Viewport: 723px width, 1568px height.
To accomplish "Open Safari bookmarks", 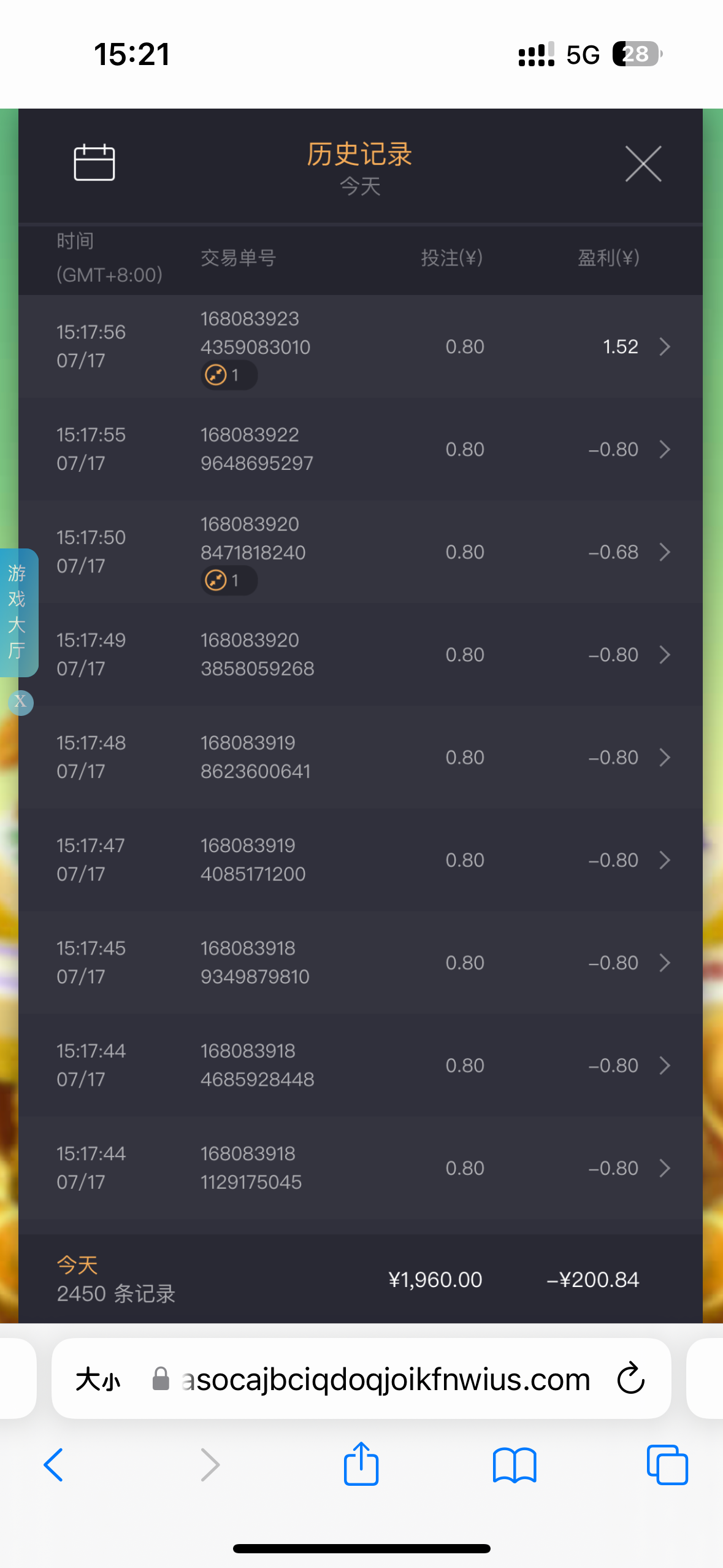I will (514, 1465).
